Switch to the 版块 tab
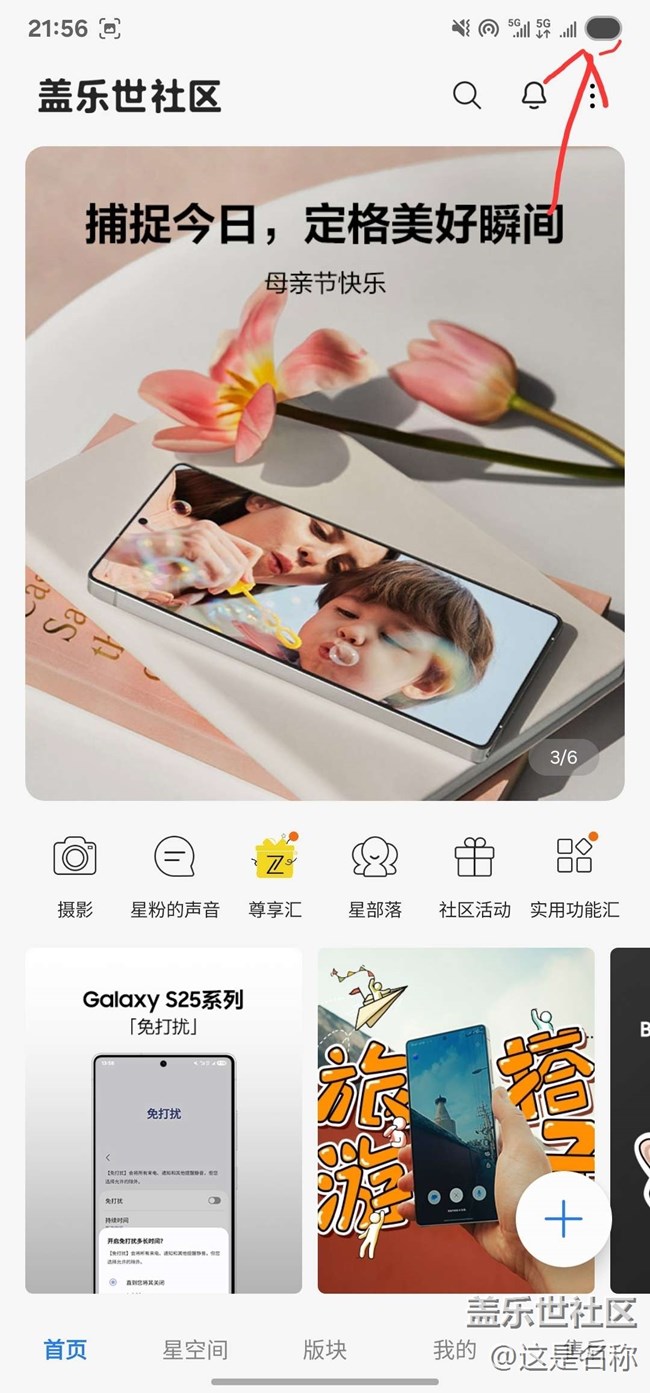 coord(325,1349)
